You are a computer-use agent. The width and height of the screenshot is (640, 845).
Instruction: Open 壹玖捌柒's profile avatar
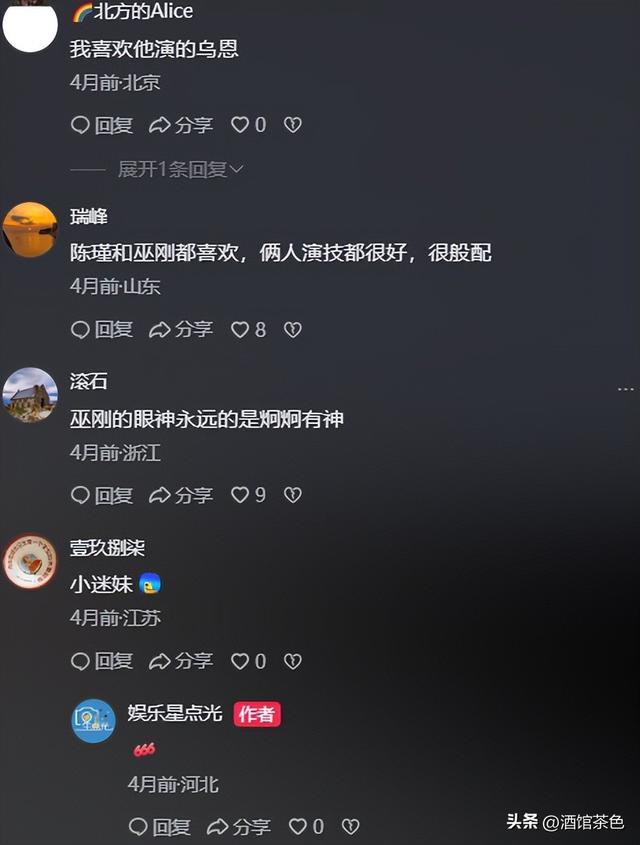pos(30,561)
